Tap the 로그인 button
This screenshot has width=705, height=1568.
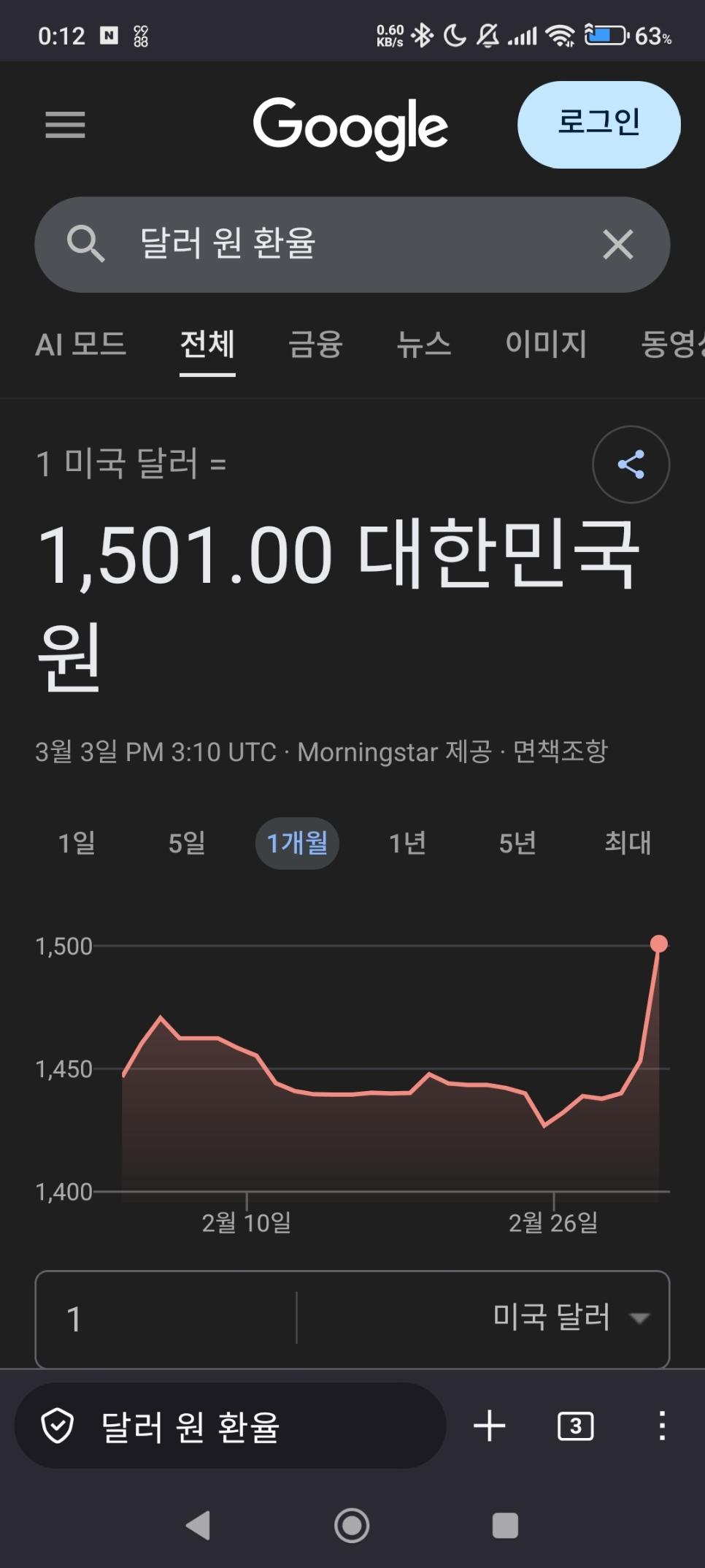coord(598,124)
